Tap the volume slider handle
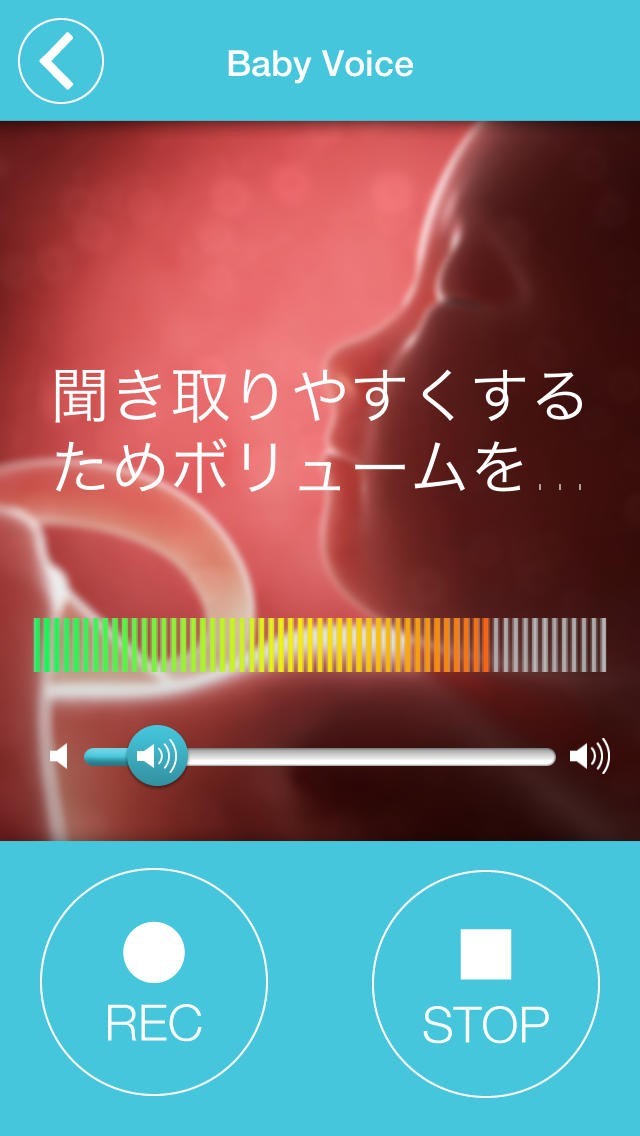Image resolution: width=640 pixels, height=1136 pixels. point(157,756)
